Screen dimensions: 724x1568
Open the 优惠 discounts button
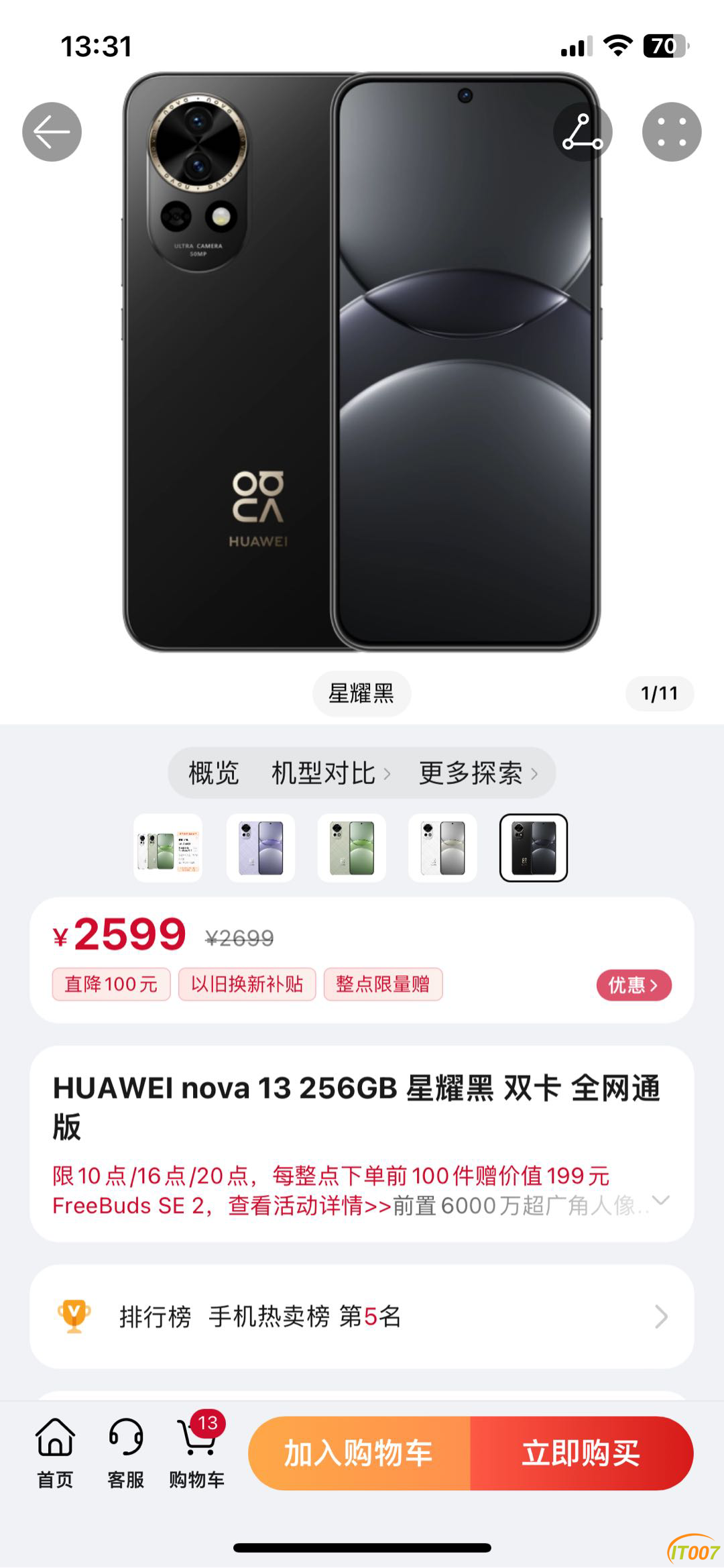click(x=633, y=985)
